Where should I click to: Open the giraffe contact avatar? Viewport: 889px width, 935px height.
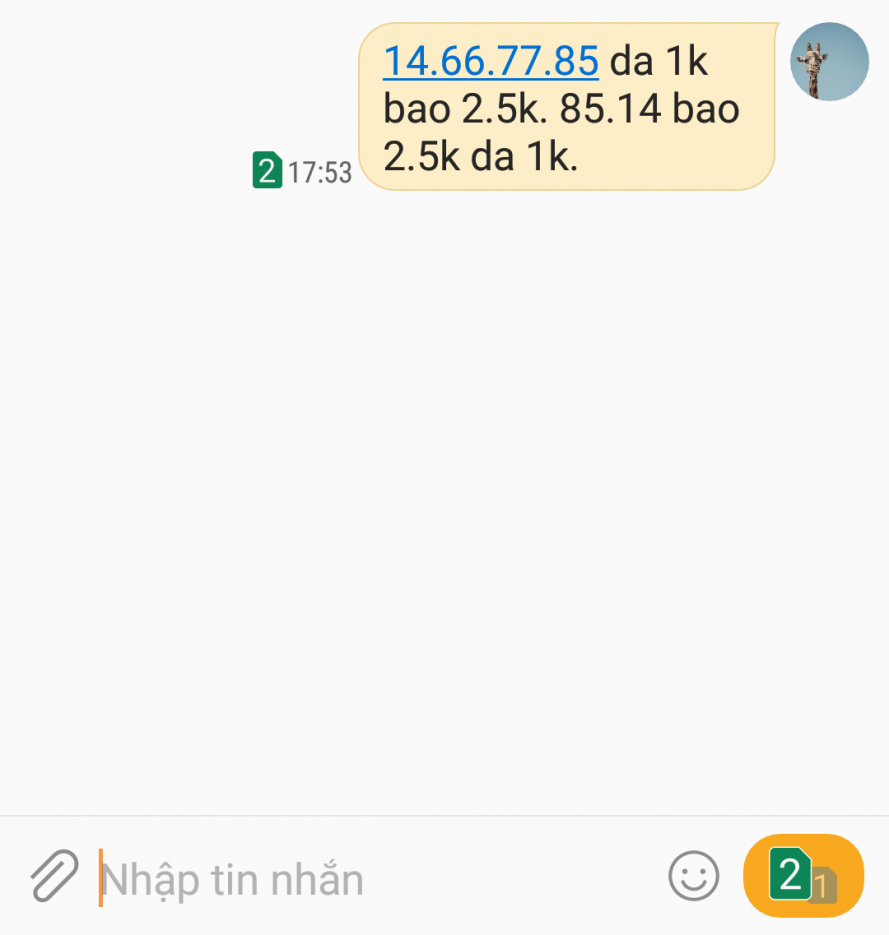tap(829, 62)
